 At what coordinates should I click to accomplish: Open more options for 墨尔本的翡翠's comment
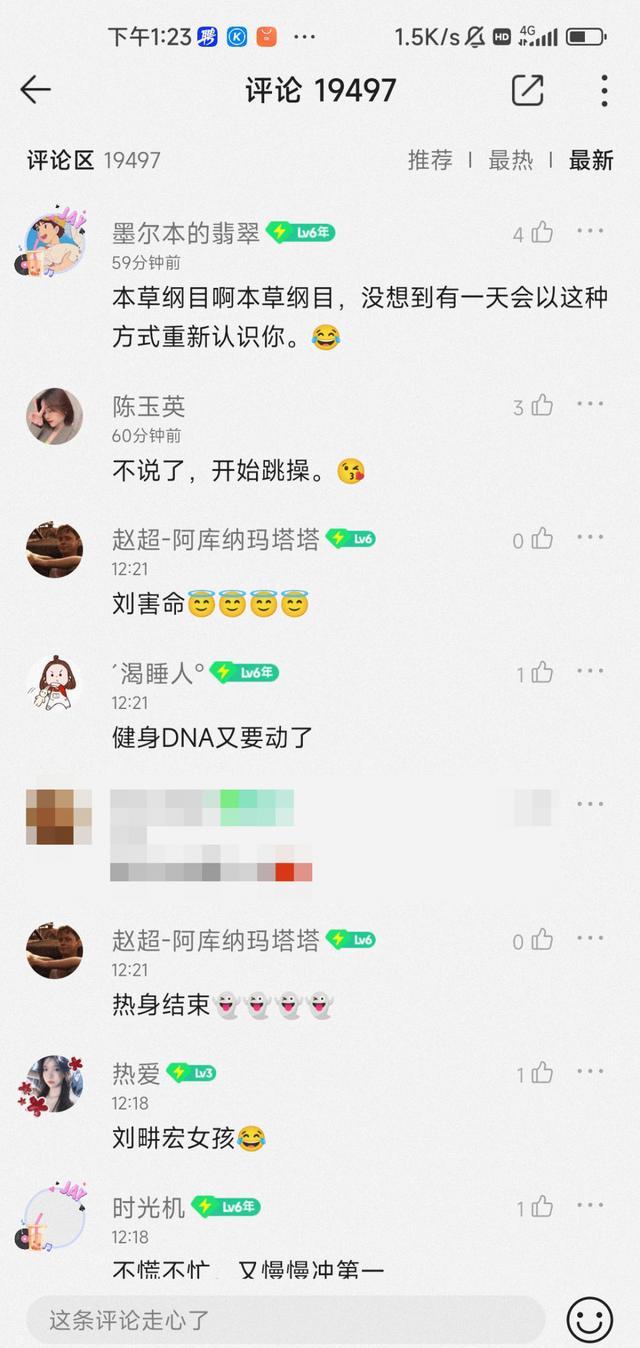coord(590,232)
